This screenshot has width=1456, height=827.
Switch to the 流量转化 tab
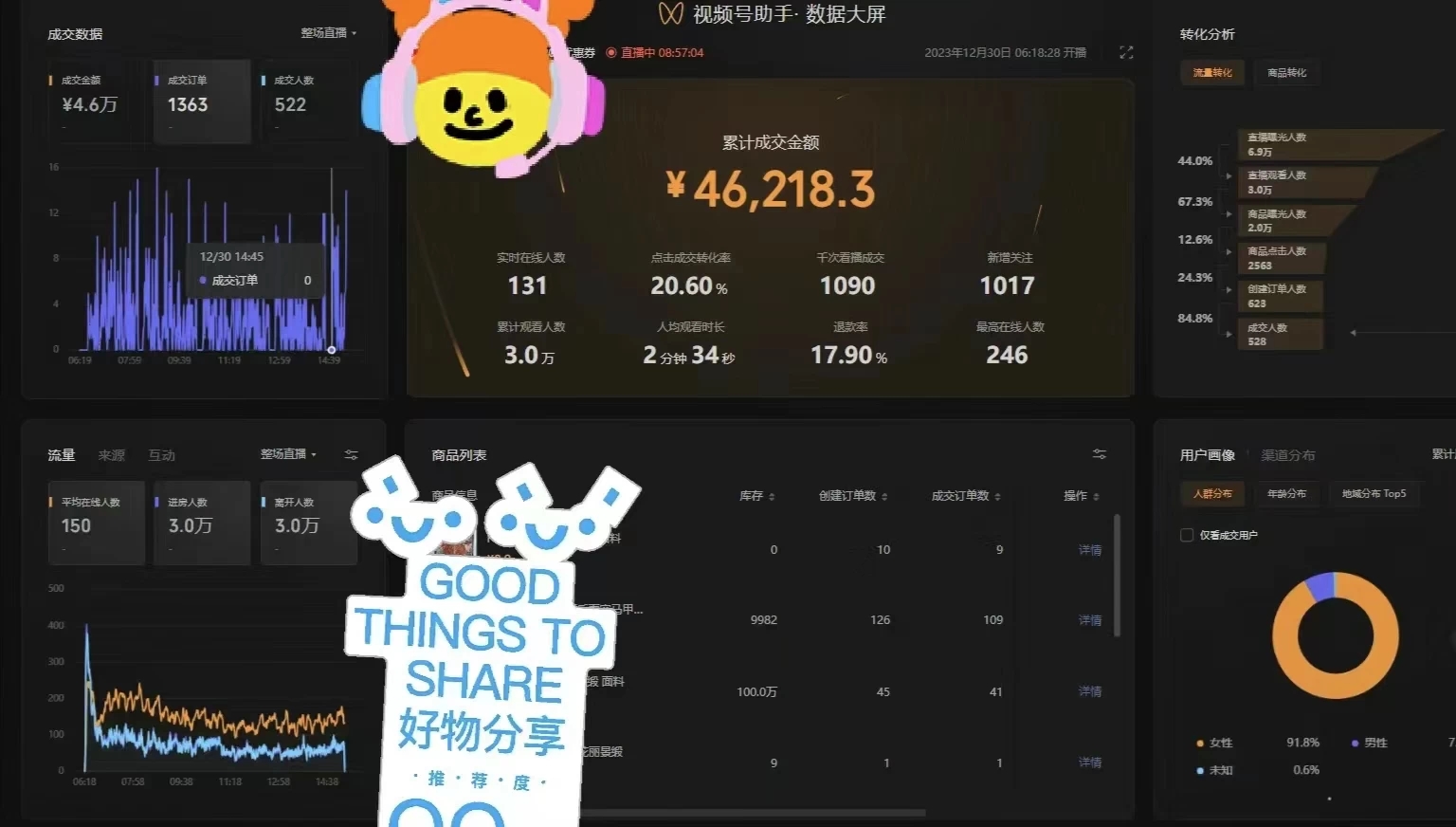coord(1212,73)
